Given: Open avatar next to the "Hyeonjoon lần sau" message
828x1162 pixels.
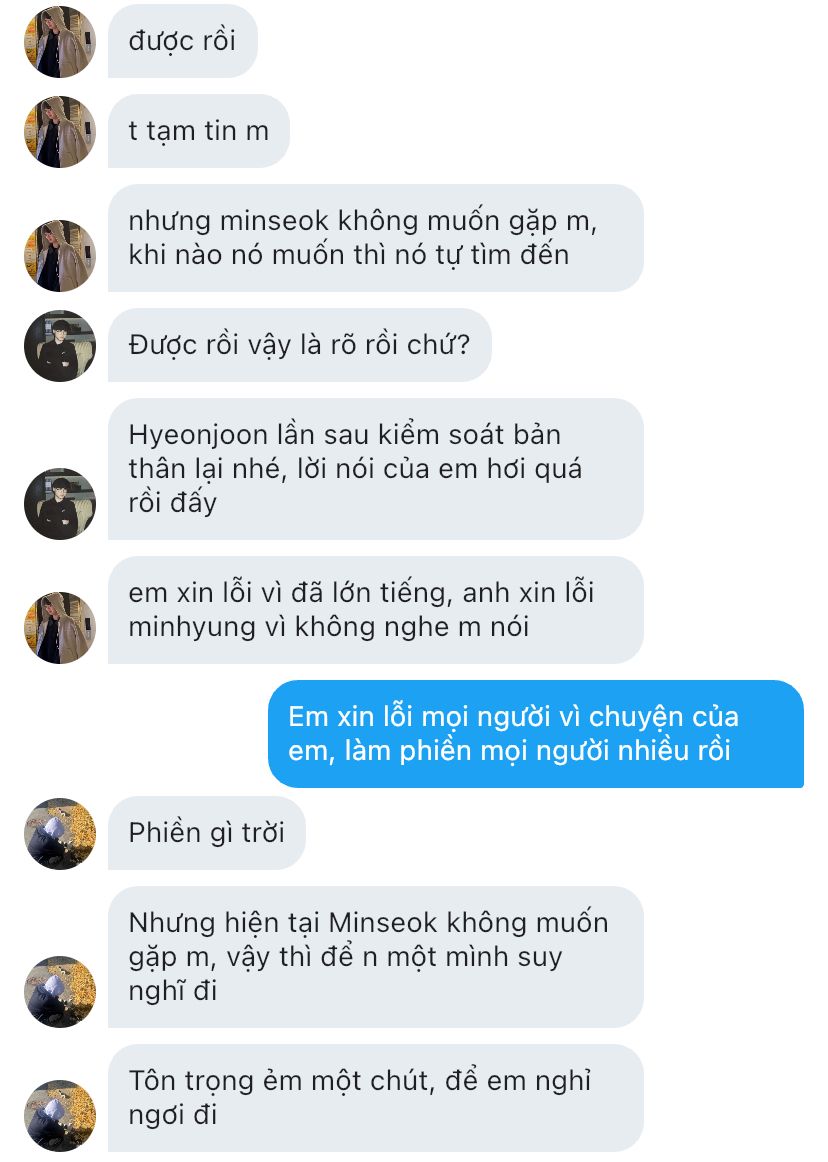Looking at the screenshot, I should coord(59,504).
